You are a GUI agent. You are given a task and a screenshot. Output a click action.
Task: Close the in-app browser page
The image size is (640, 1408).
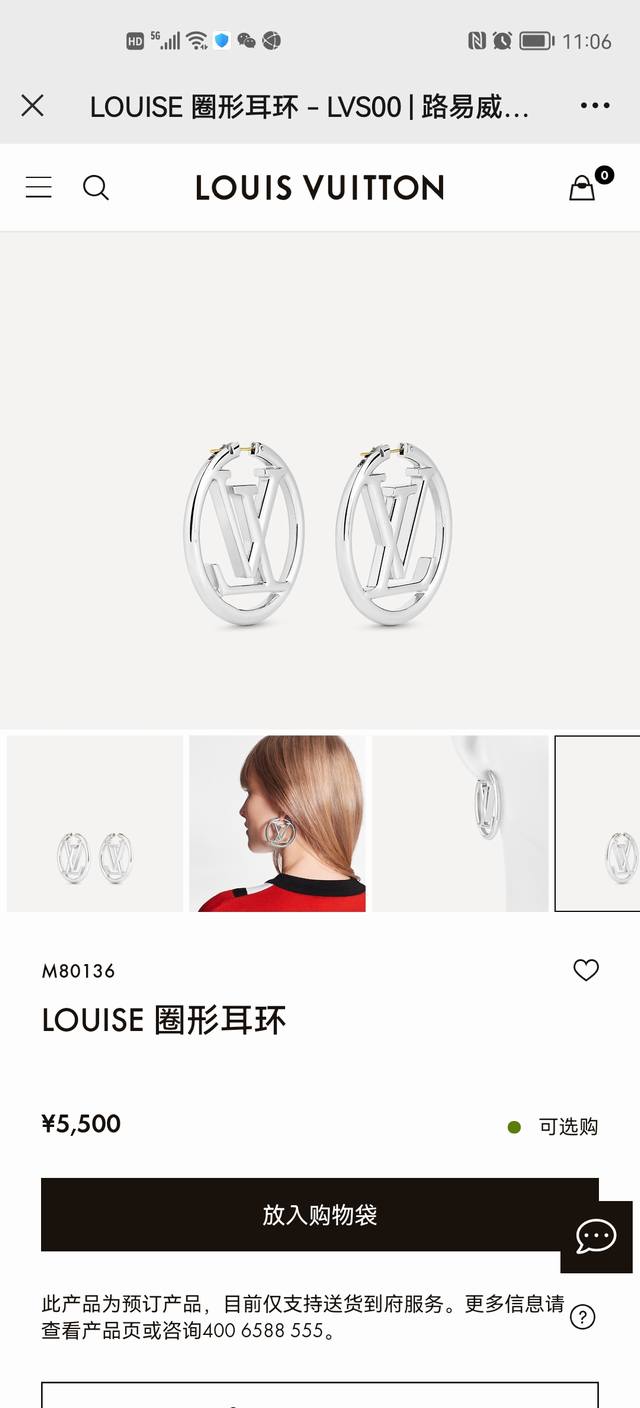click(x=32, y=106)
